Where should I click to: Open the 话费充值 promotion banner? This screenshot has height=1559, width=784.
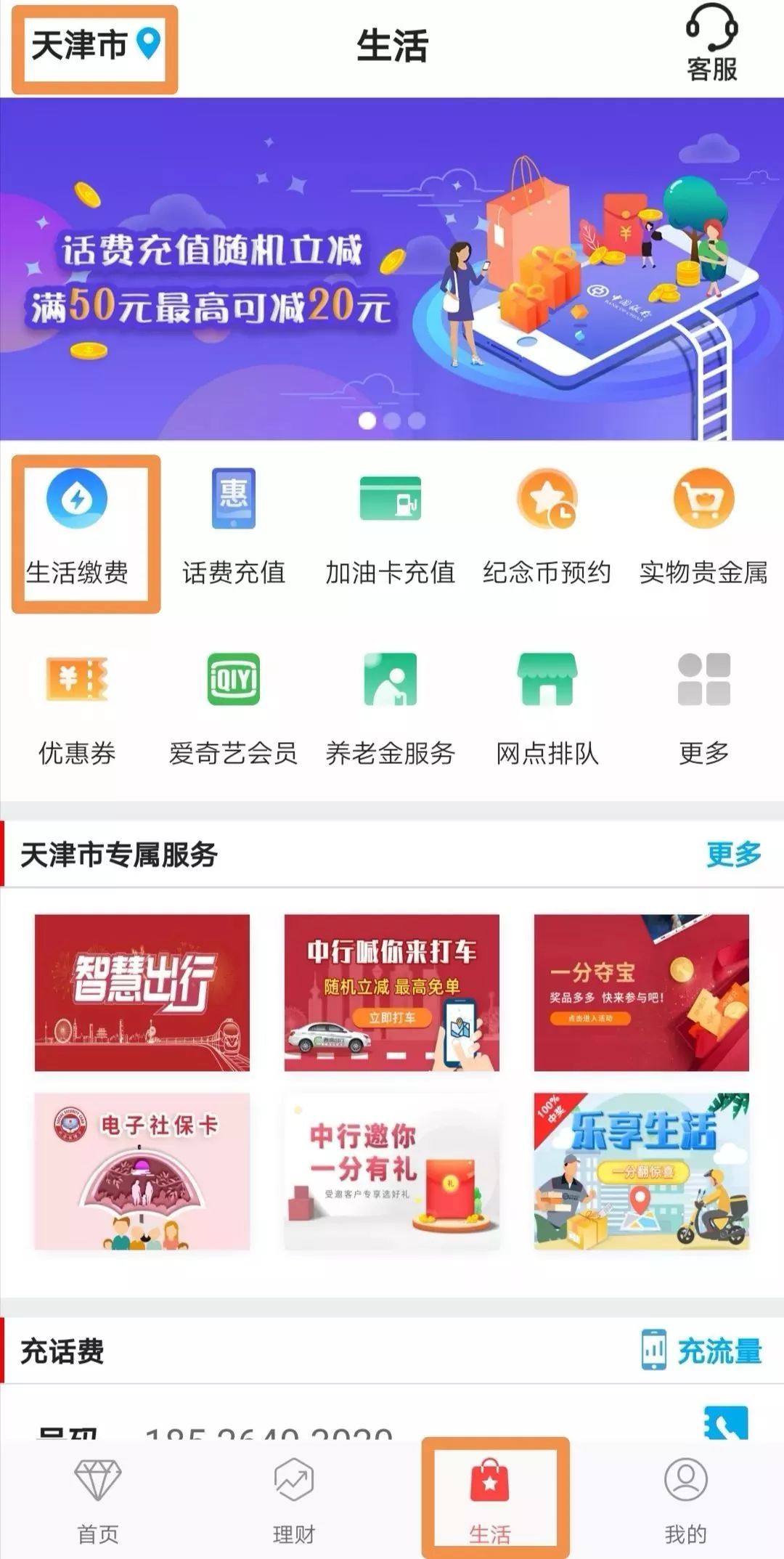[392, 269]
